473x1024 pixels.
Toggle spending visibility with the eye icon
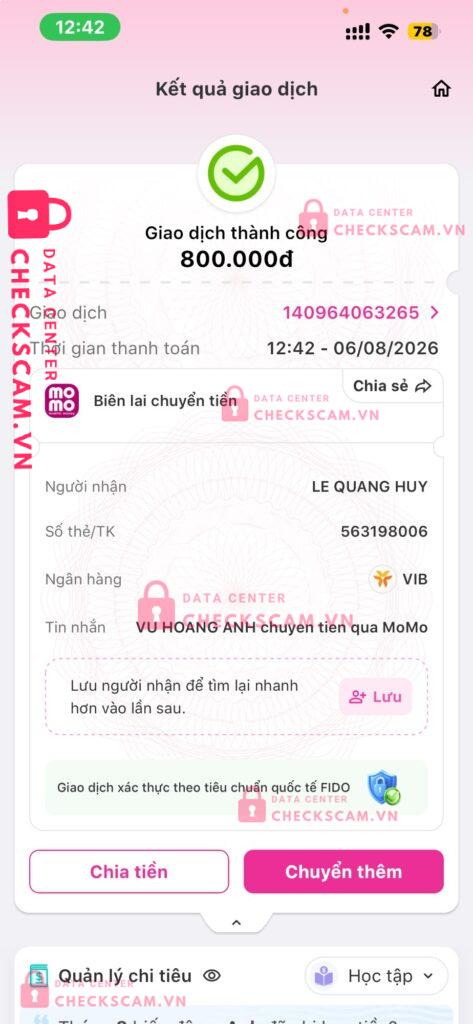tap(212, 976)
